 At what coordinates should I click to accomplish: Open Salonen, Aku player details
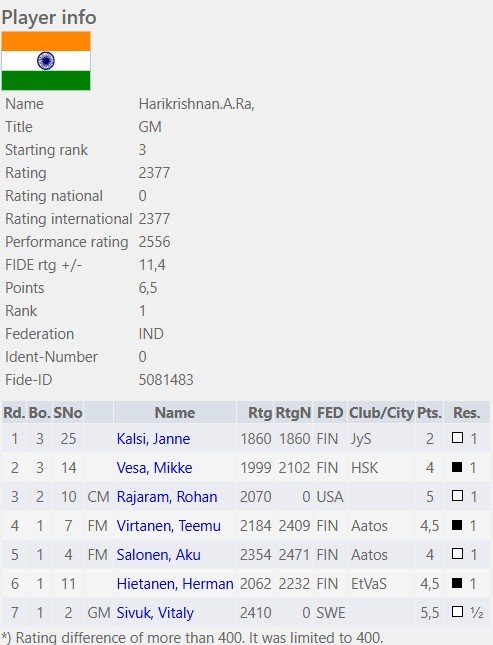click(158, 555)
